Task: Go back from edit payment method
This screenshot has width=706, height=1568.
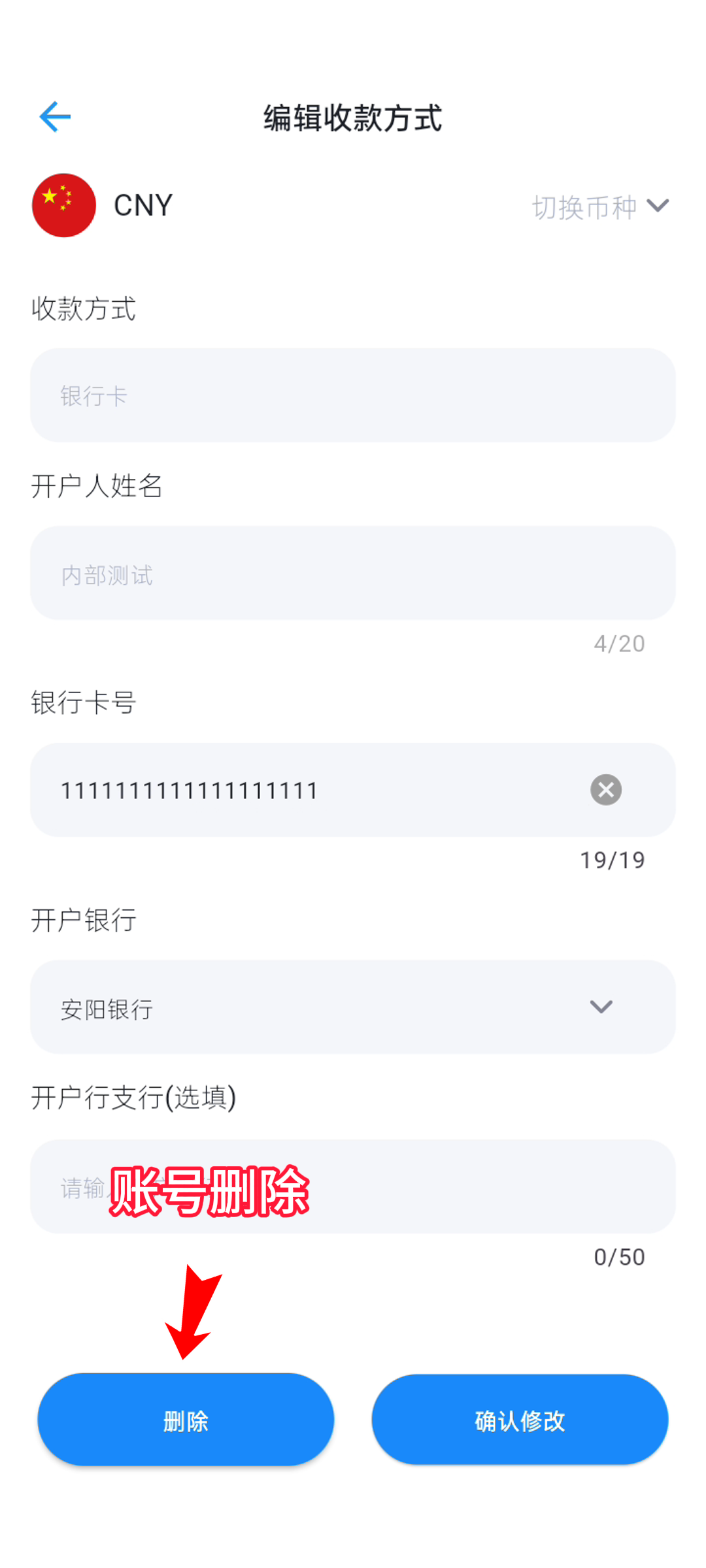Action: tap(55, 118)
